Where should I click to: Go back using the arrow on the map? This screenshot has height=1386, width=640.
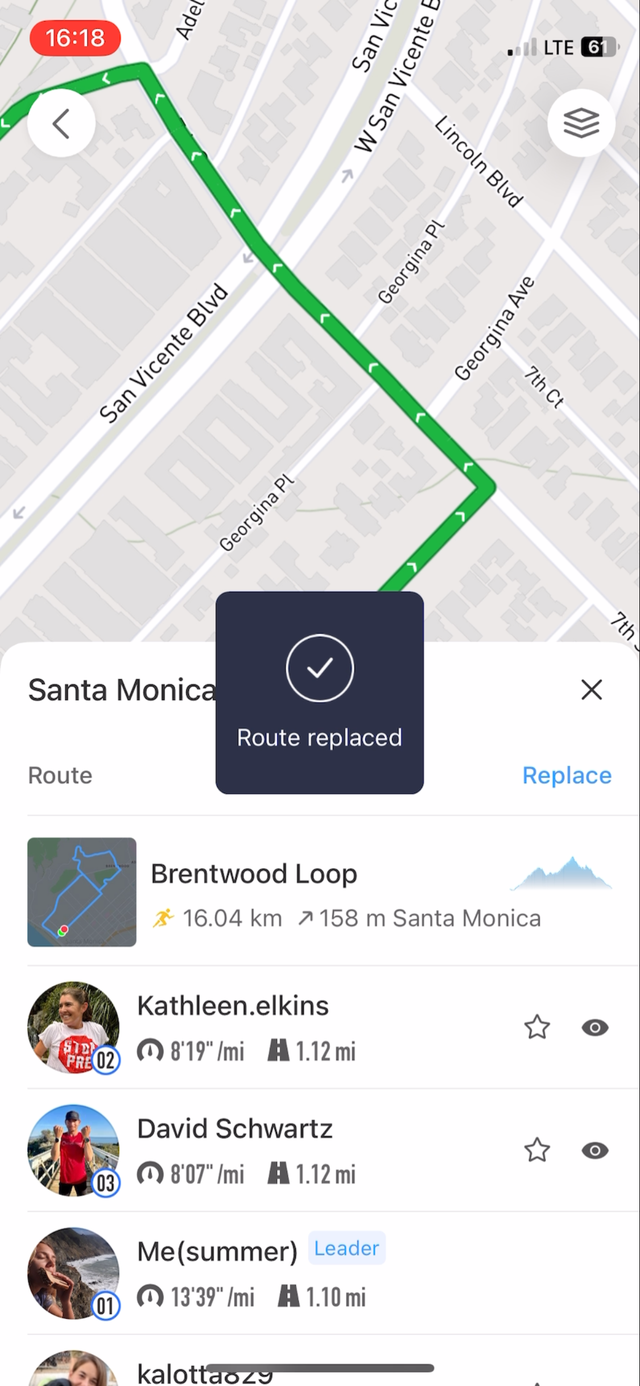pos(61,124)
